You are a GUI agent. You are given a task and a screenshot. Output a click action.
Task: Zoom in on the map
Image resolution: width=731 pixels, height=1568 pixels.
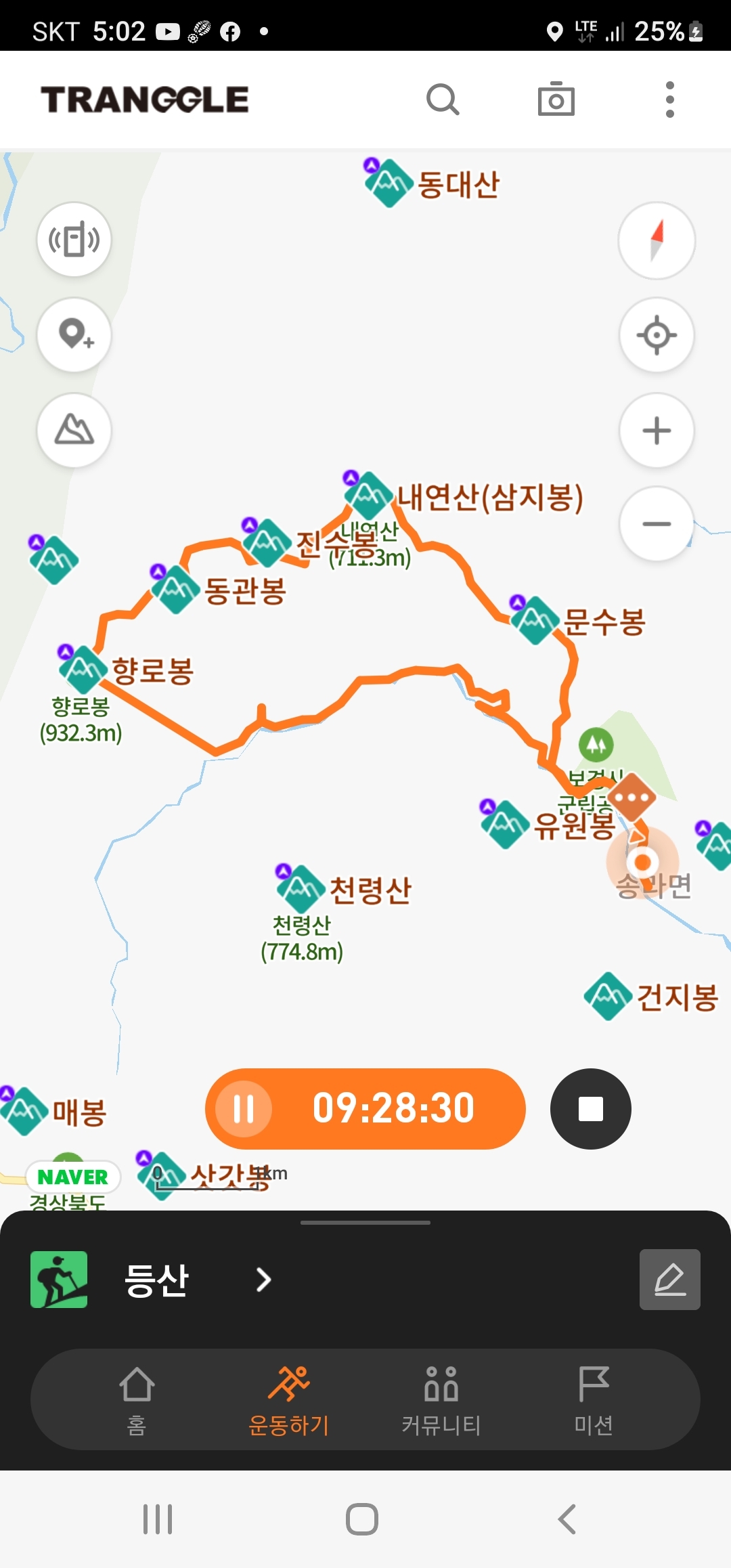click(x=657, y=431)
